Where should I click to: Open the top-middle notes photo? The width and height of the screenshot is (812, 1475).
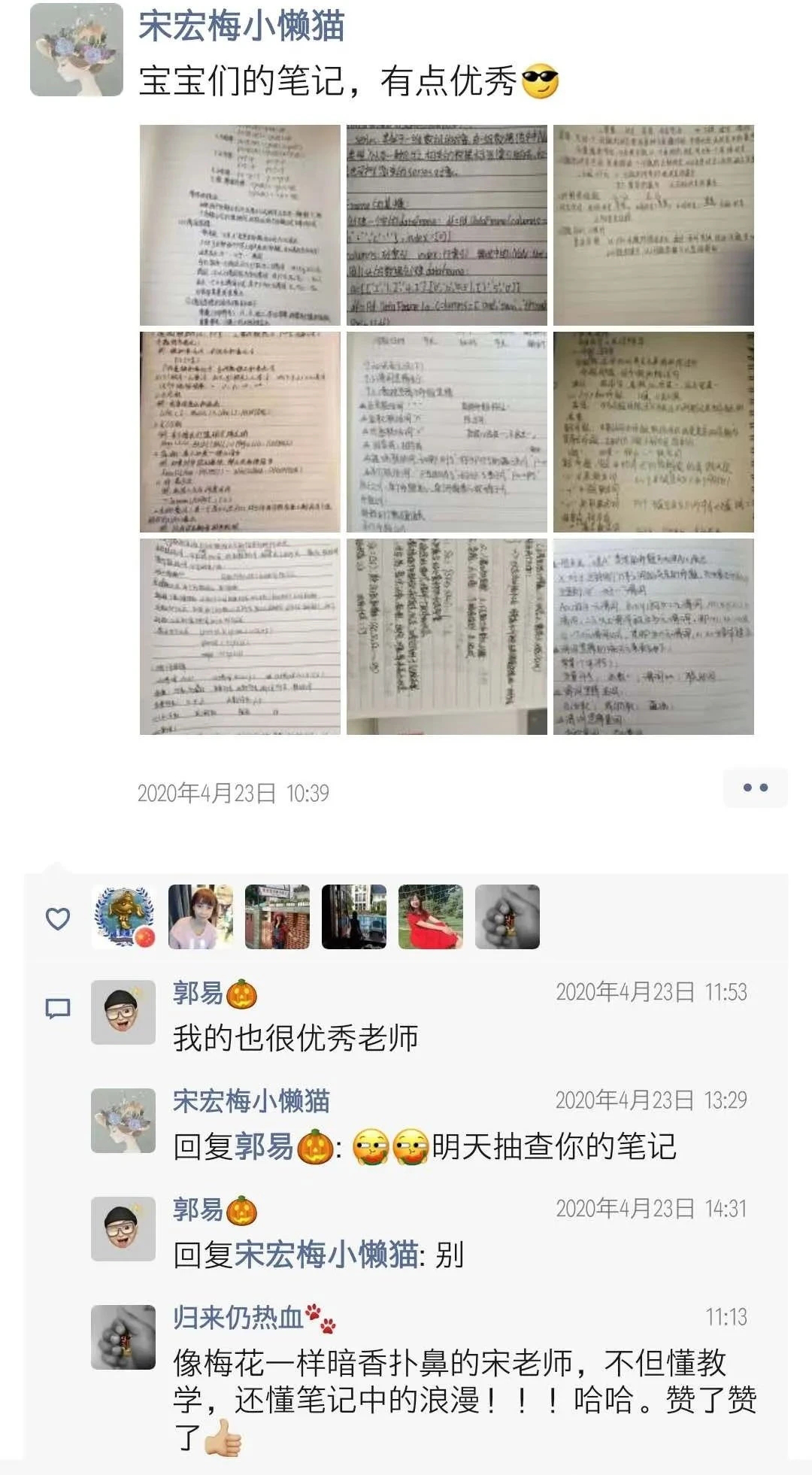point(447,225)
